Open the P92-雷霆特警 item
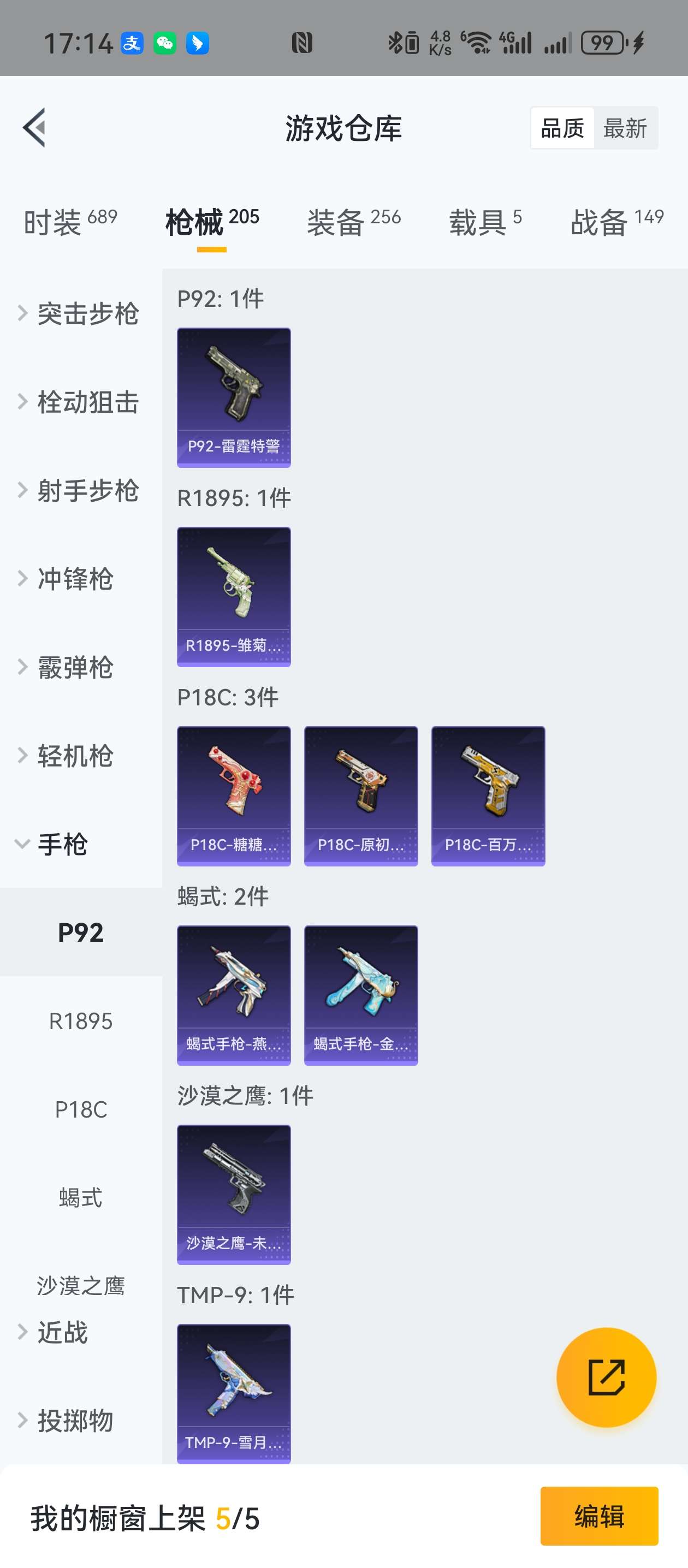This screenshot has height=1568, width=688. pyautogui.click(x=234, y=397)
